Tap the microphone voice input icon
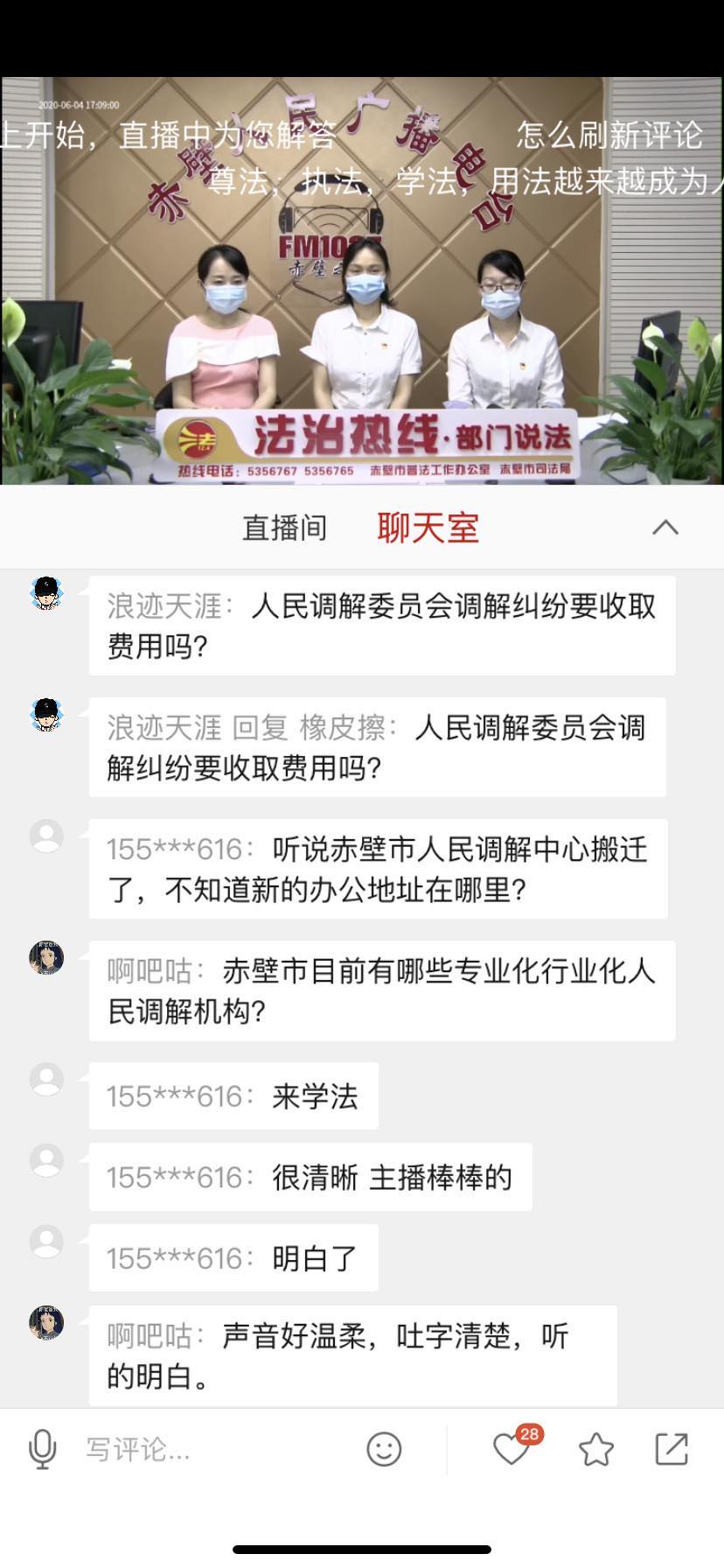724x1568 pixels. pos(42,1450)
